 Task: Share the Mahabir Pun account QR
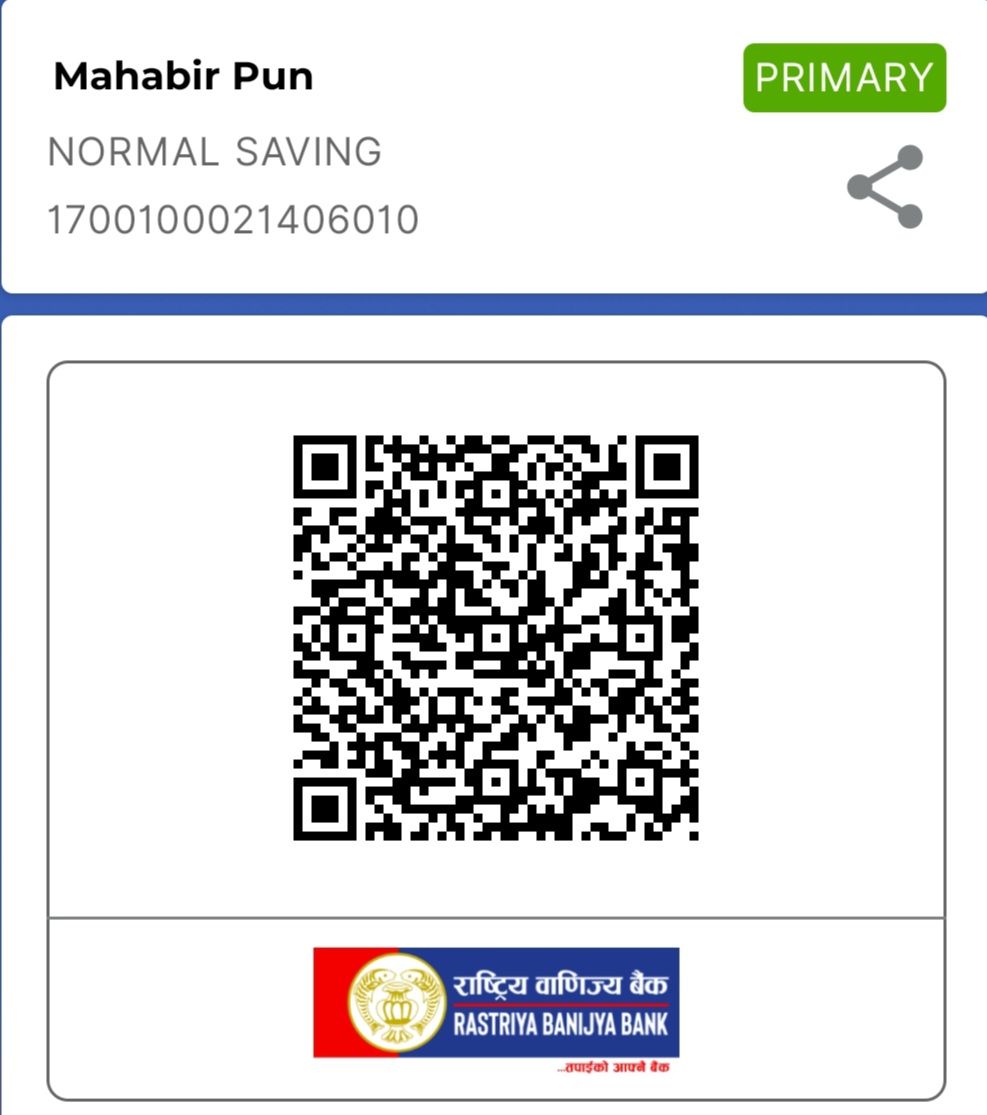(885, 187)
